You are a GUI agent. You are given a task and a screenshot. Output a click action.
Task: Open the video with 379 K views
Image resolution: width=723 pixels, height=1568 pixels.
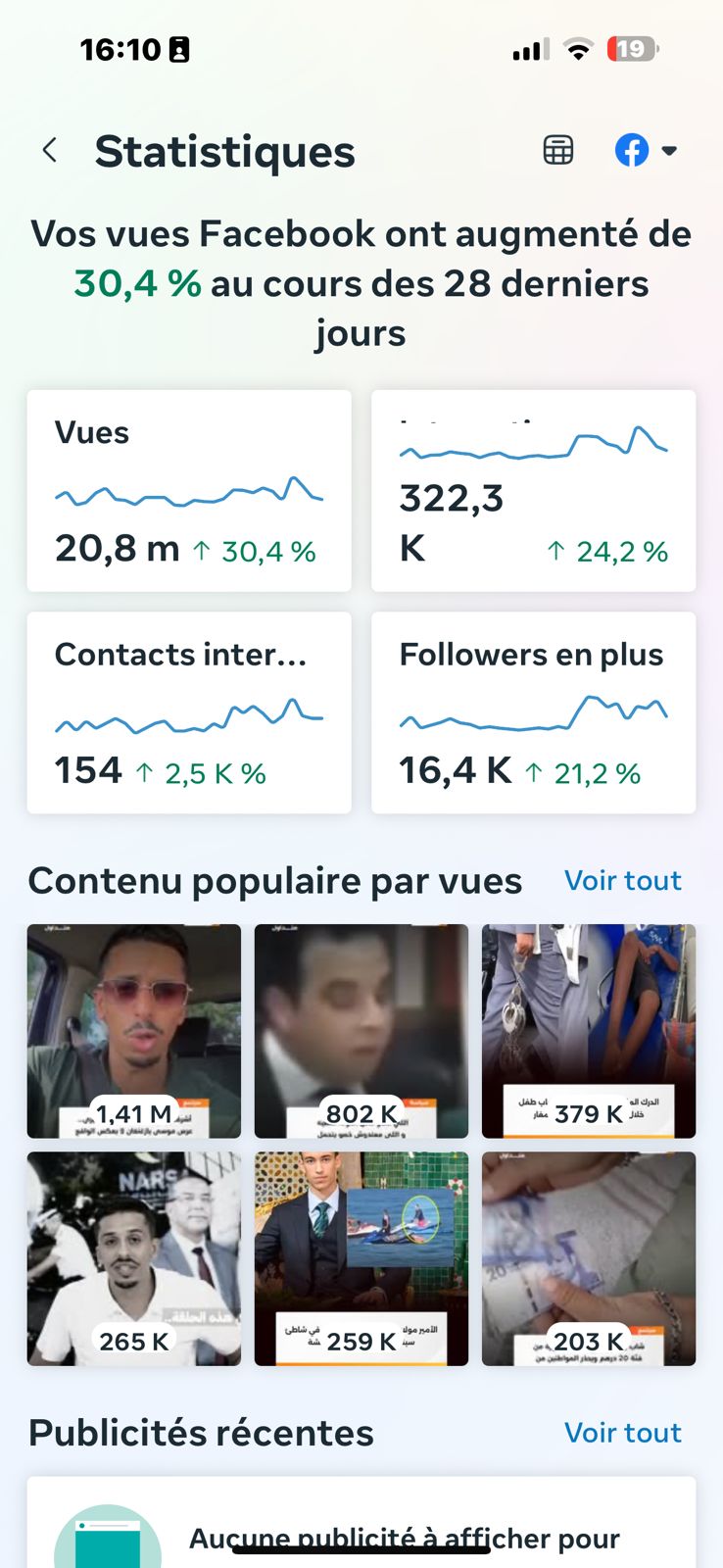click(x=589, y=1031)
